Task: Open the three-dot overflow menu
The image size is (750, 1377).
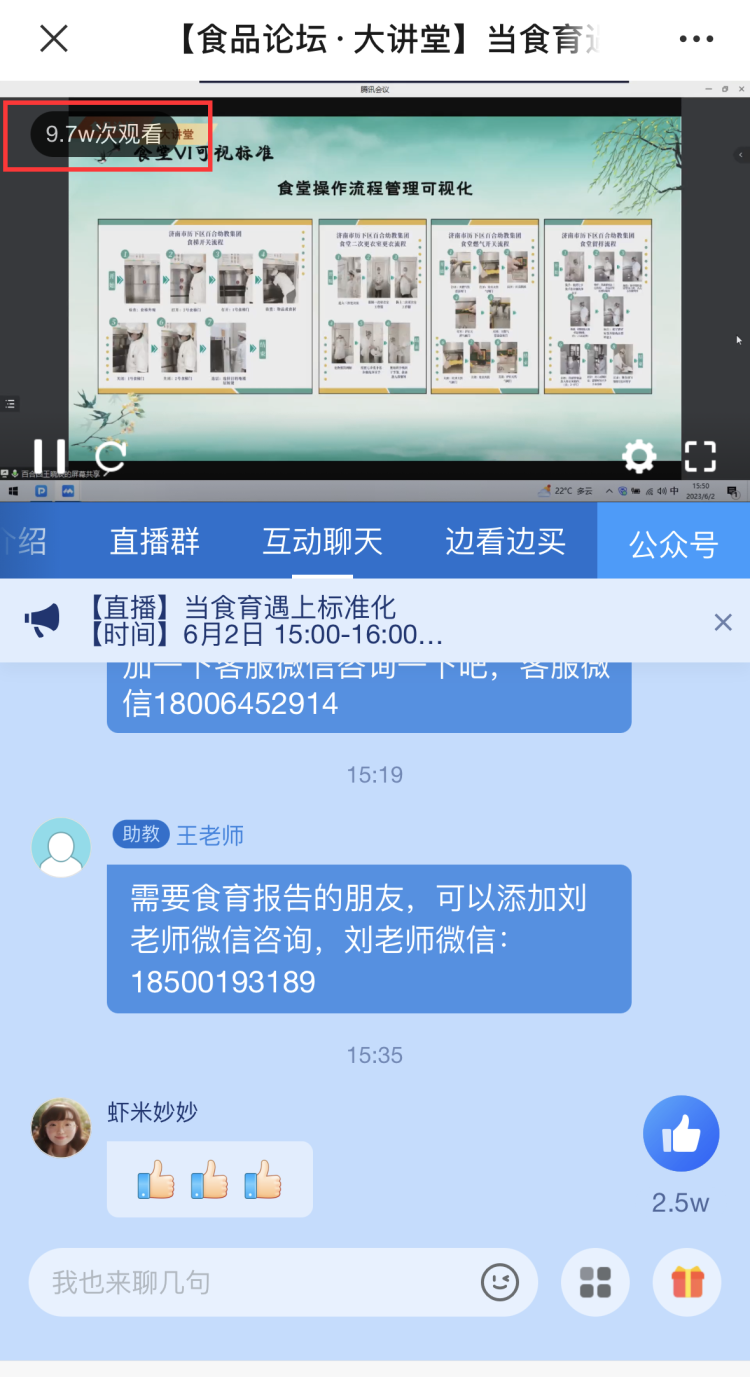Action: pos(696,39)
